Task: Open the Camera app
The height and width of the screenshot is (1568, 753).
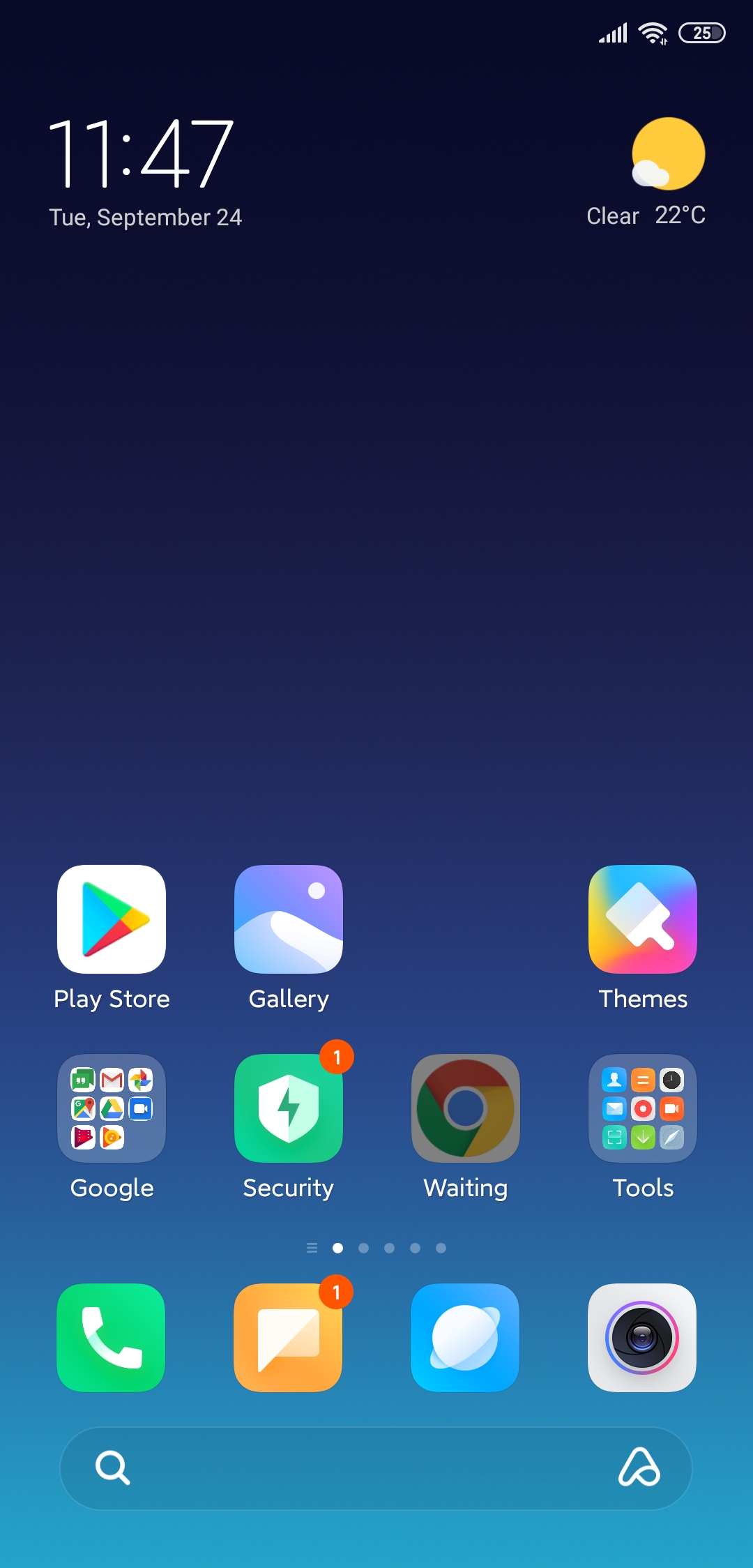Action: pyautogui.click(x=643, y=1337)
